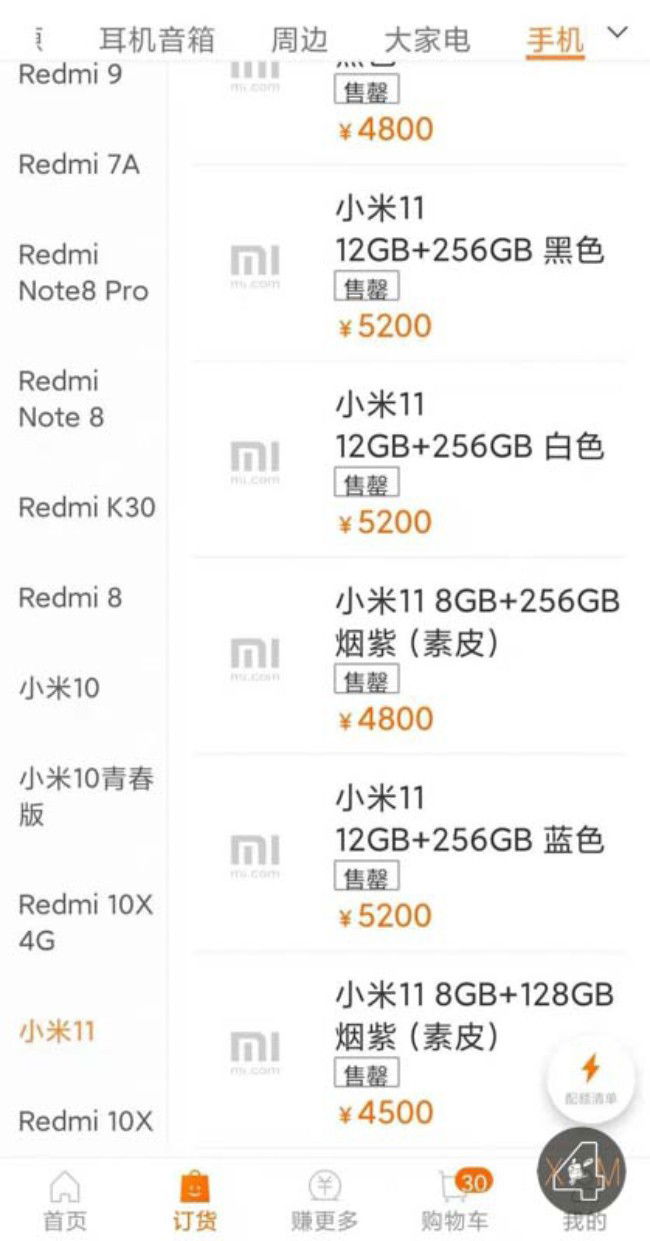Select Redmi 8 in the sidebar
650x1241 pixels.
click(70, 598)
